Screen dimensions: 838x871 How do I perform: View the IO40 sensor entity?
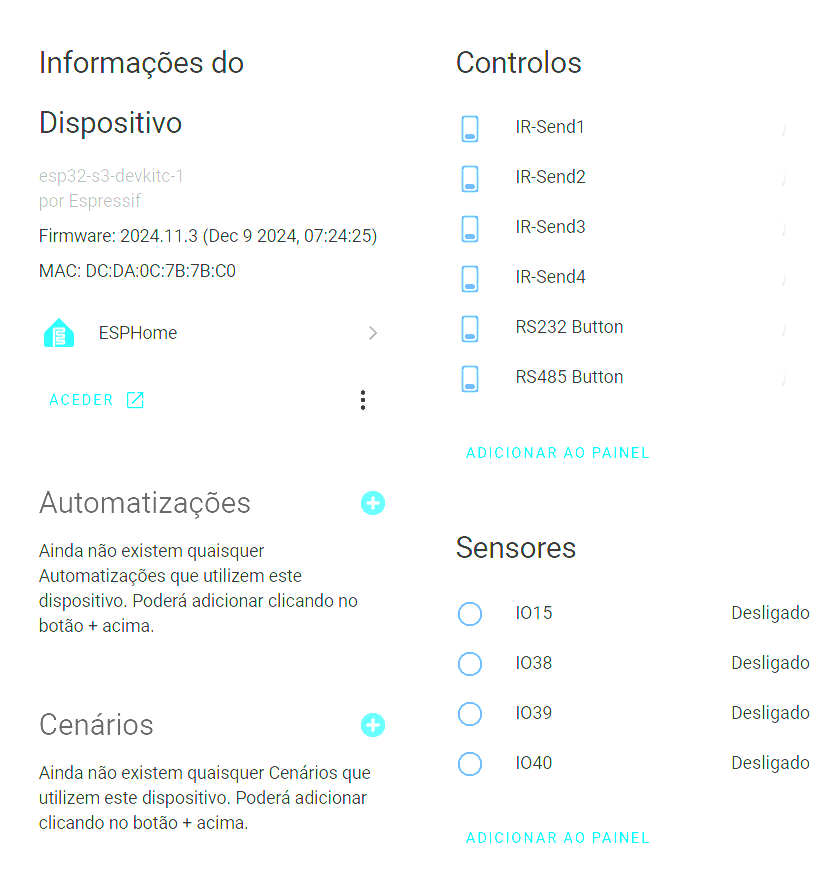[x=633, y=763]
